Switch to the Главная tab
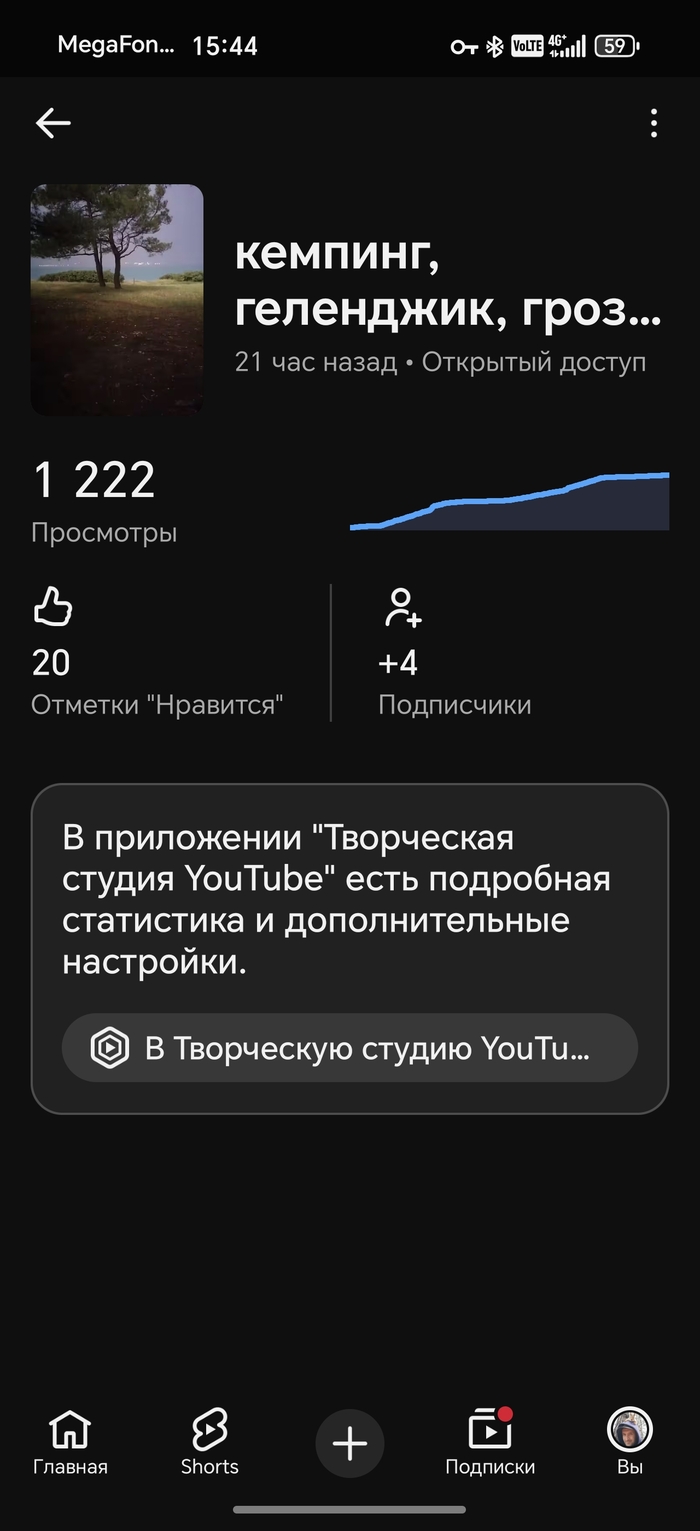Screen dimensions: 700x1531 tap(70, 1442)
